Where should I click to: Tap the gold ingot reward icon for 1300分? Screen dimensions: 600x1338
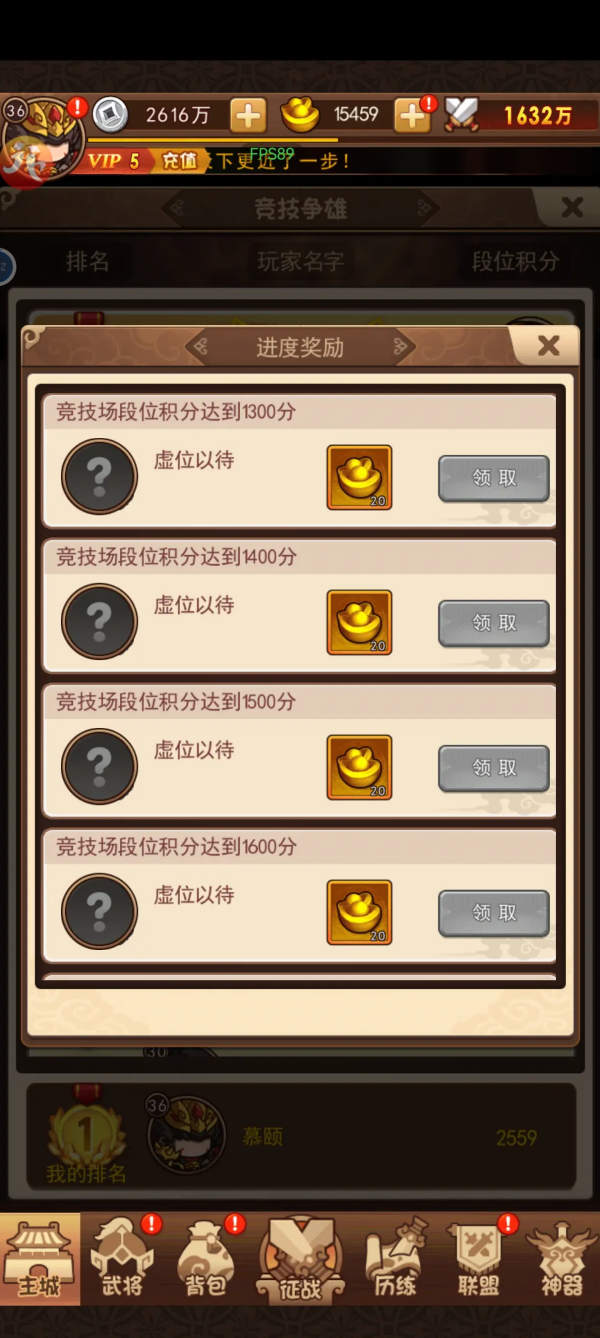tap(359, 478)
